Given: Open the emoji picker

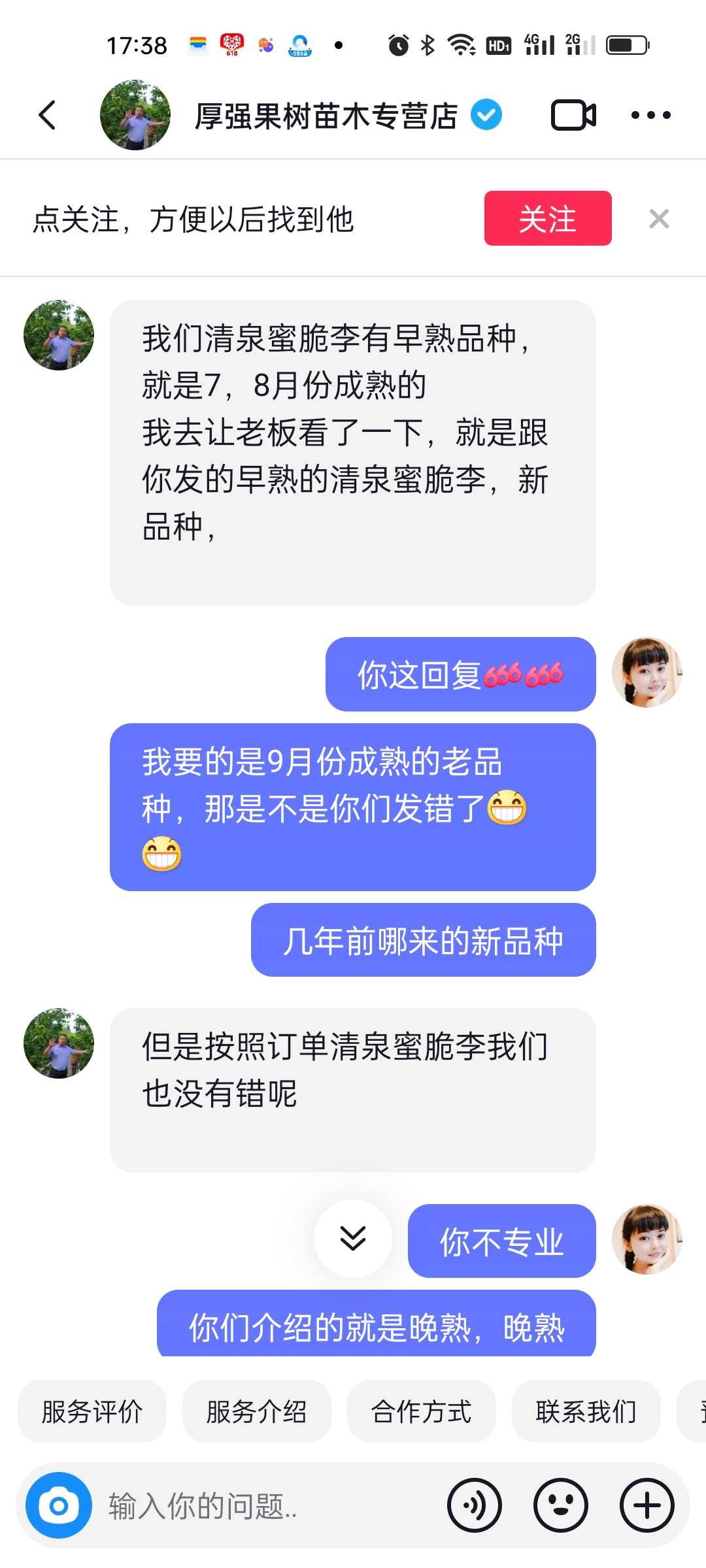Looking at the screenshot, I should pyautogui.click(x=561, y=1505).
